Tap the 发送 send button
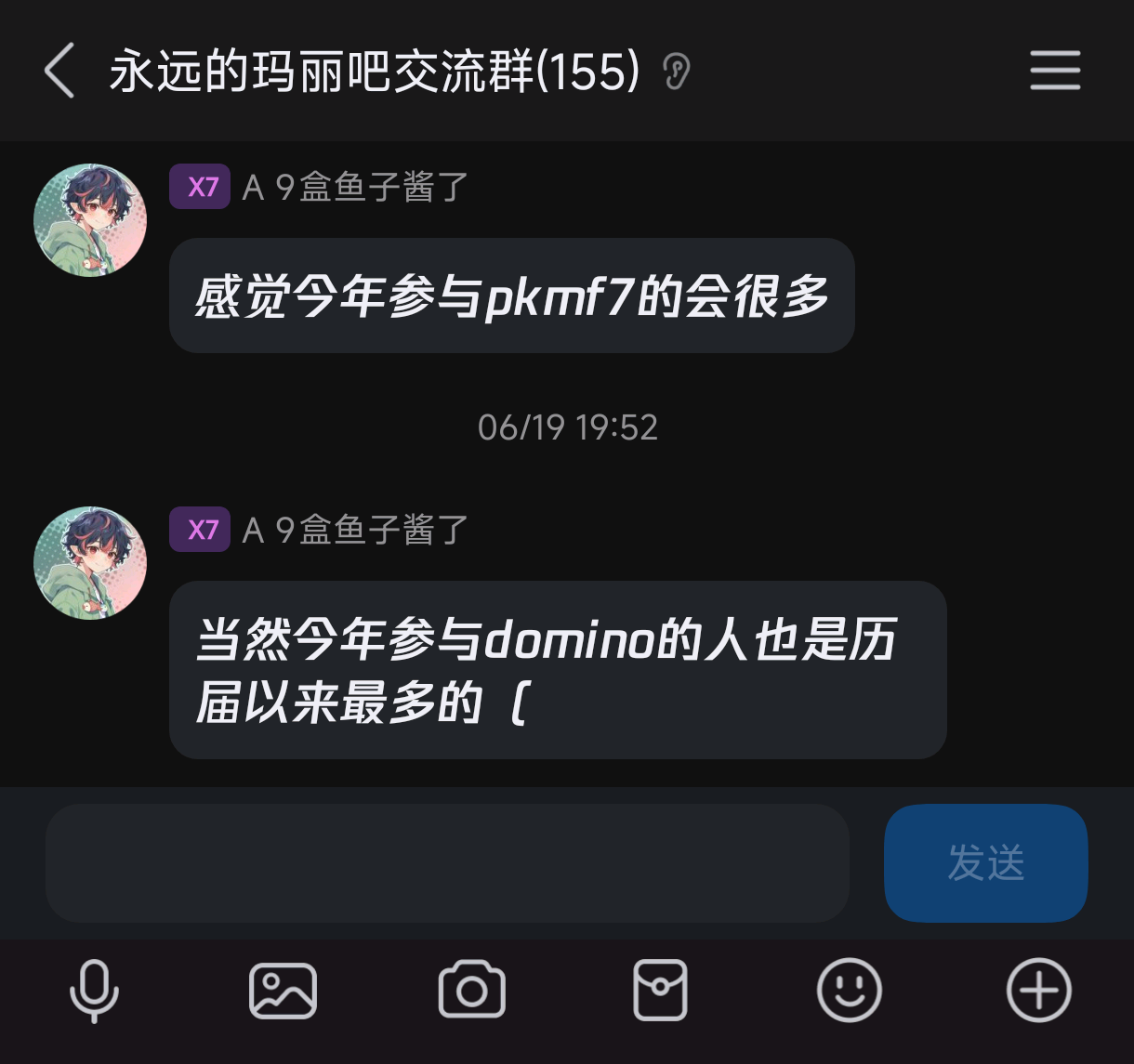The height and width of the screenshot is (1064, 1134). click(x=985, y=863)
